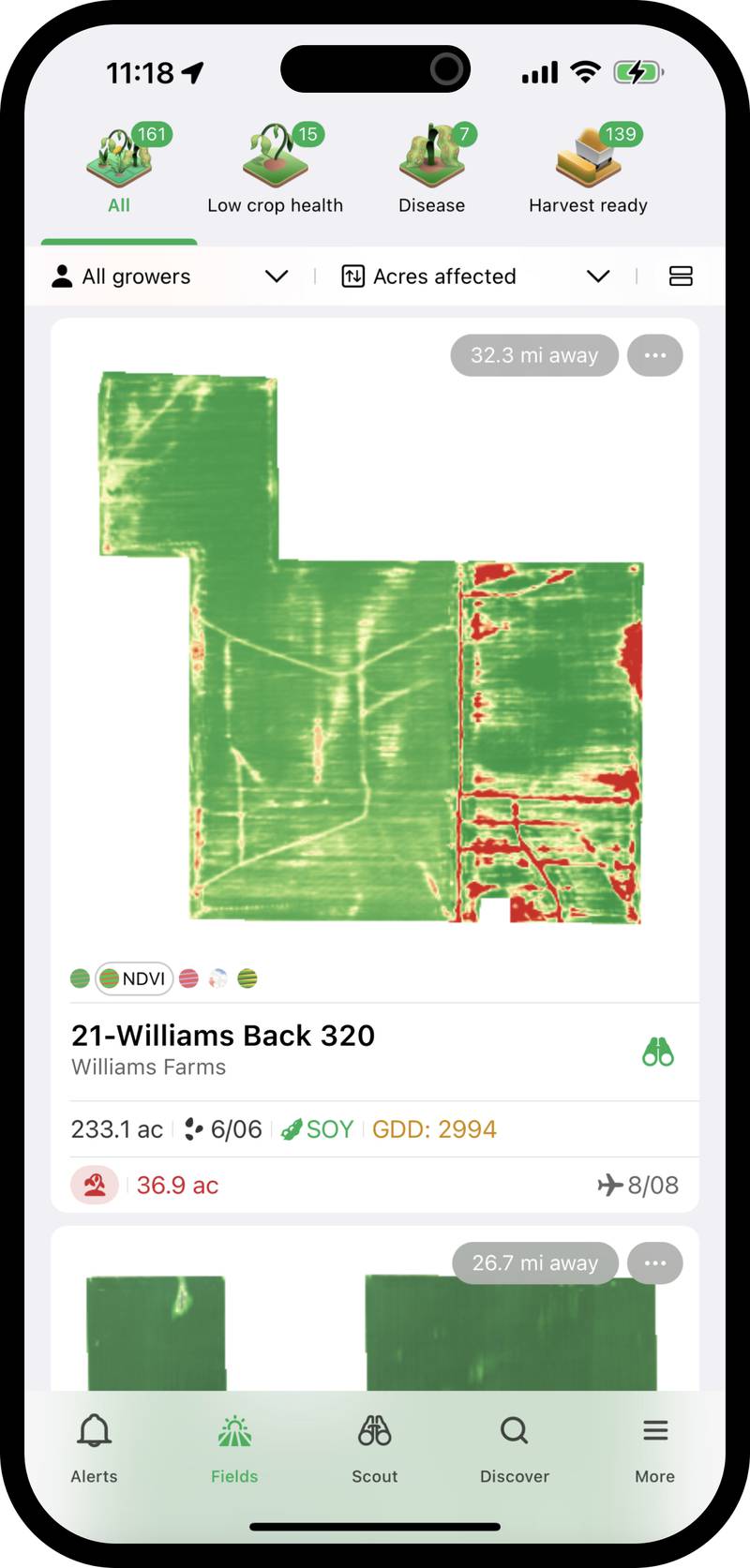Switch to the Discover tab

(514, 1448)
